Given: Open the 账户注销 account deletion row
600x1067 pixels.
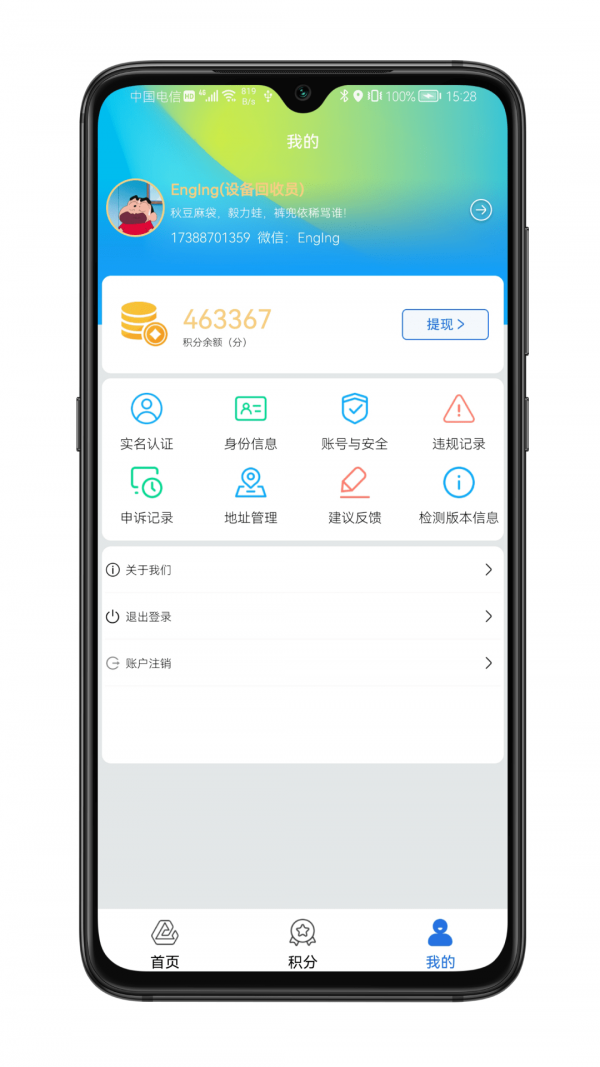Looking at the screenshot, I should coord(302,663).
